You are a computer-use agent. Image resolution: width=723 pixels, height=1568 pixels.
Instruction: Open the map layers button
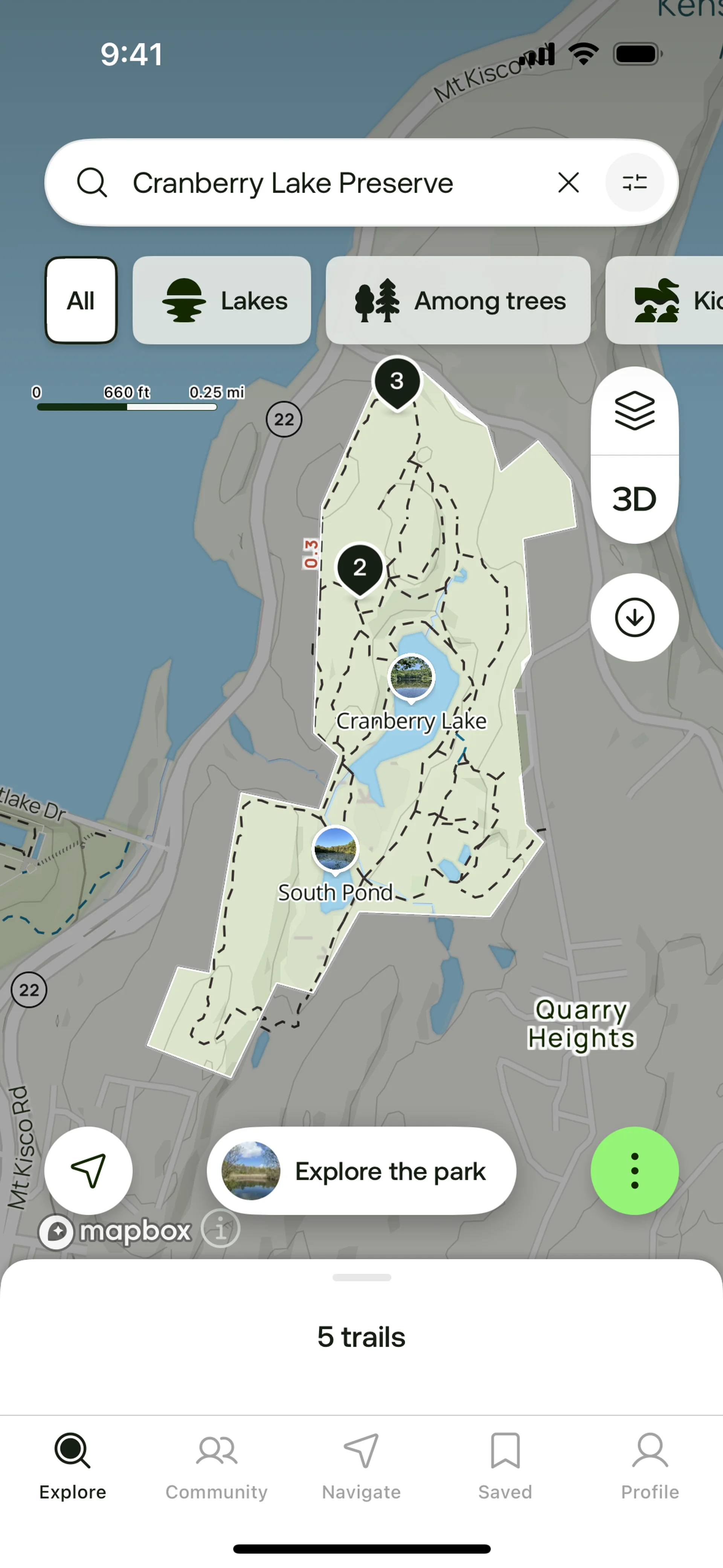[634, 411]
